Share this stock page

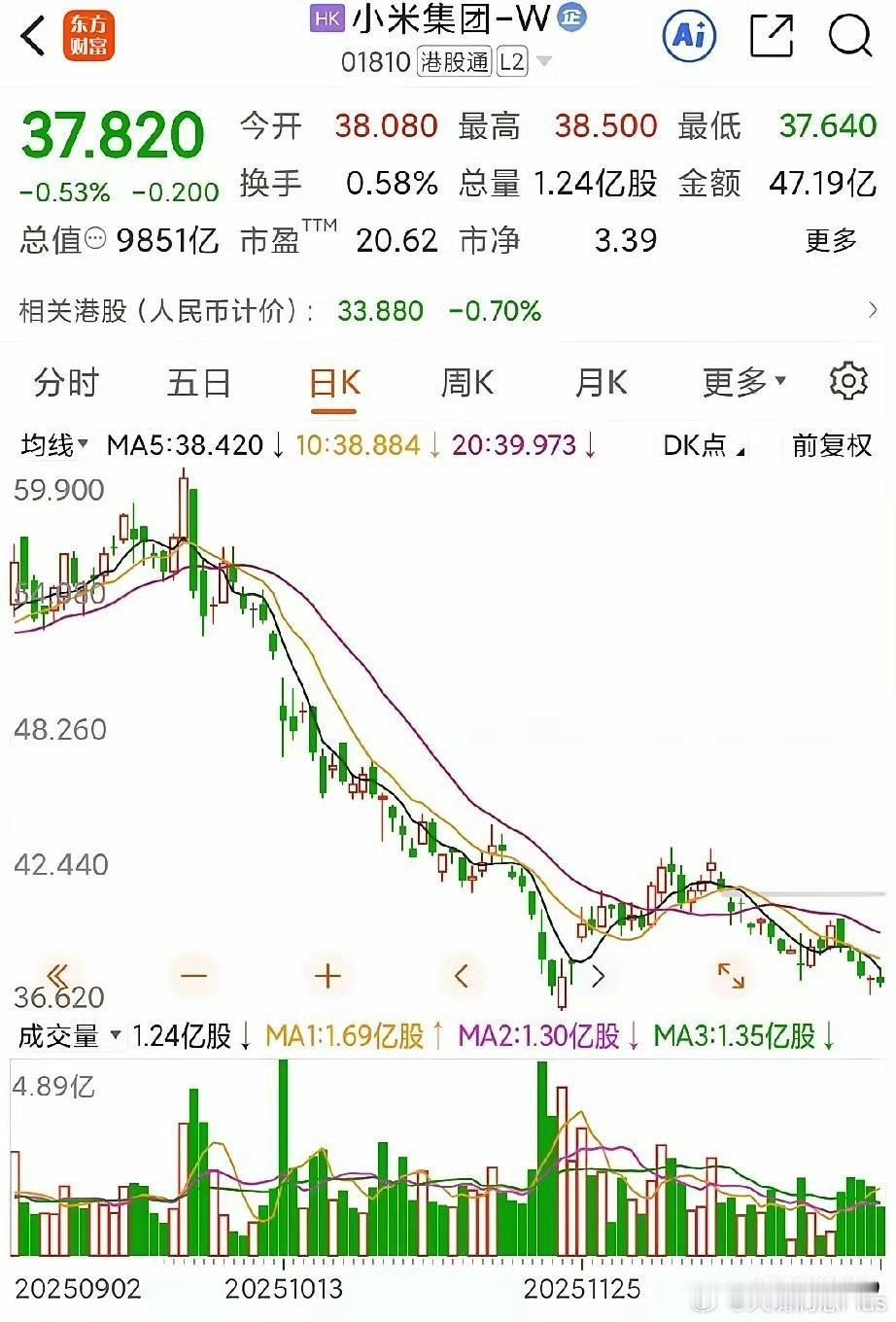772,37
